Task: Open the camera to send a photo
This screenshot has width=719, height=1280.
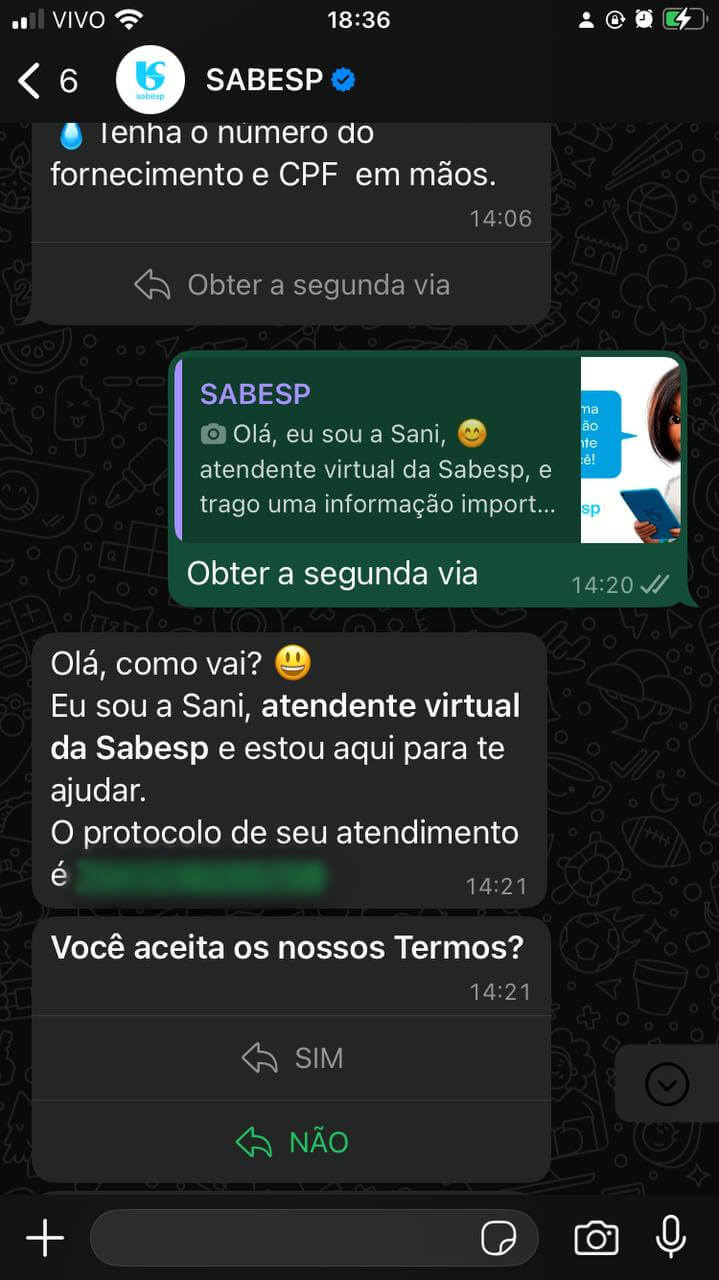Action: tap(596, 1239)
